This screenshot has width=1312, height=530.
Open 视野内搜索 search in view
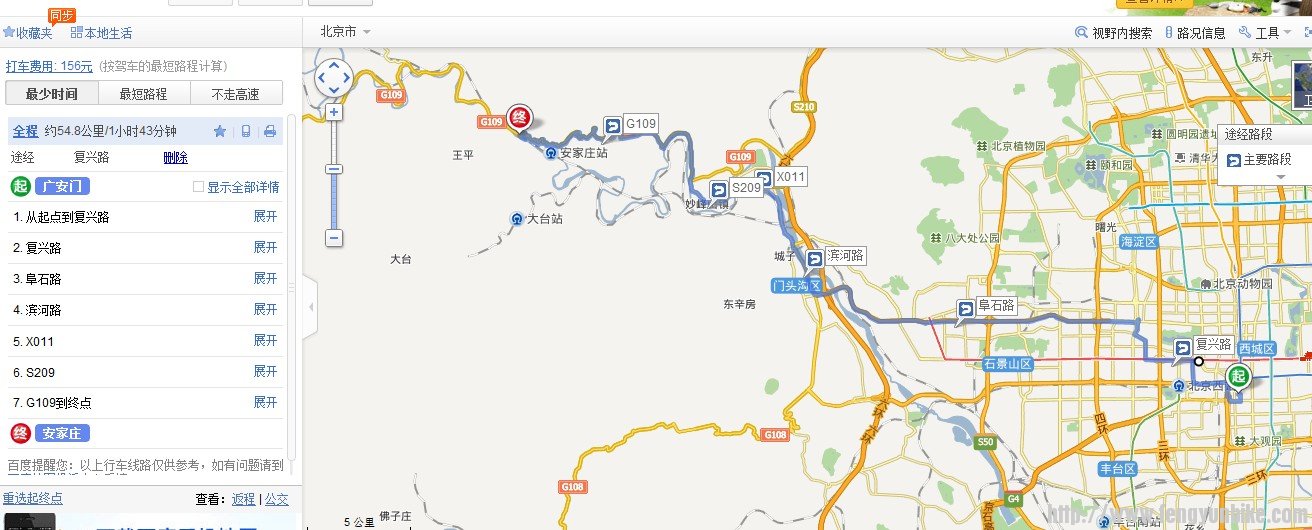[x=1113, y=33]
